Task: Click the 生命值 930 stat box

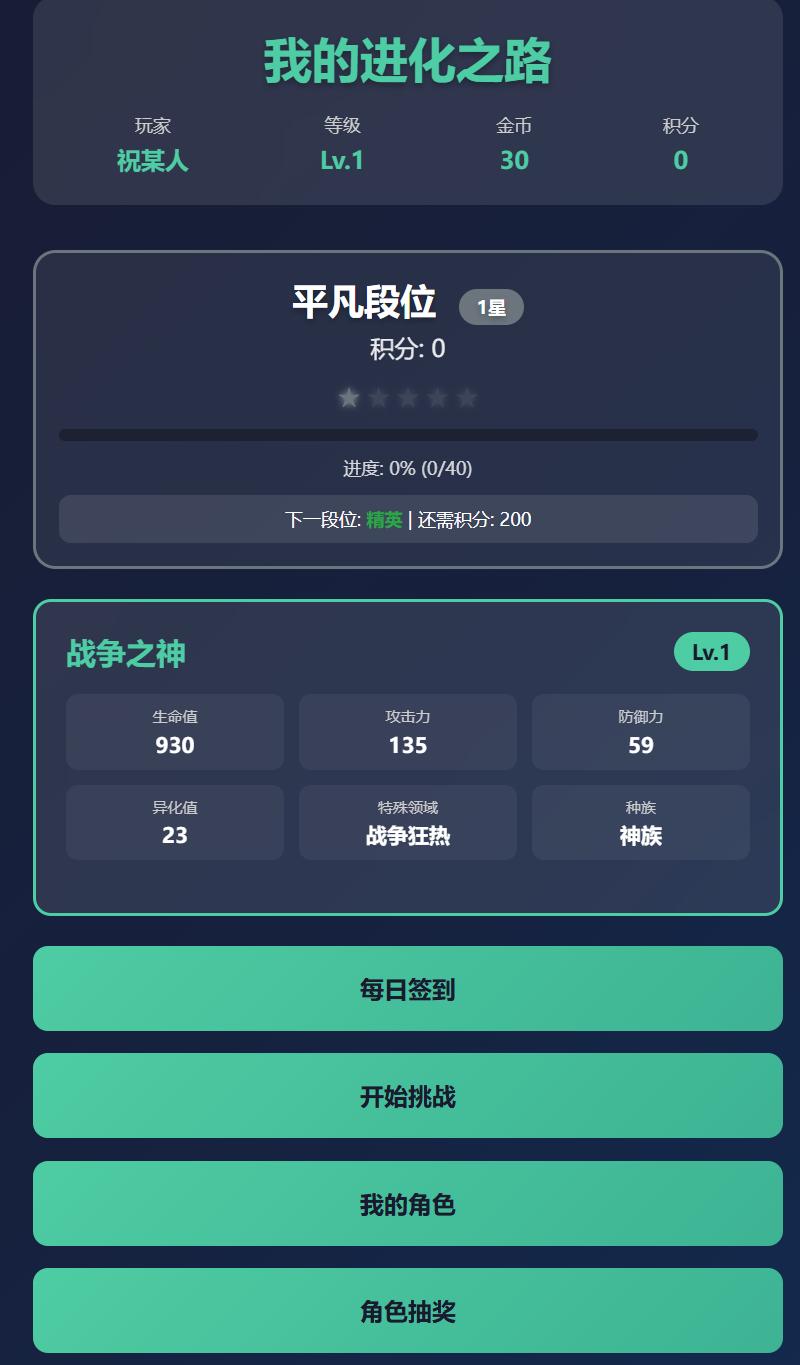Action: pos(174,732)
